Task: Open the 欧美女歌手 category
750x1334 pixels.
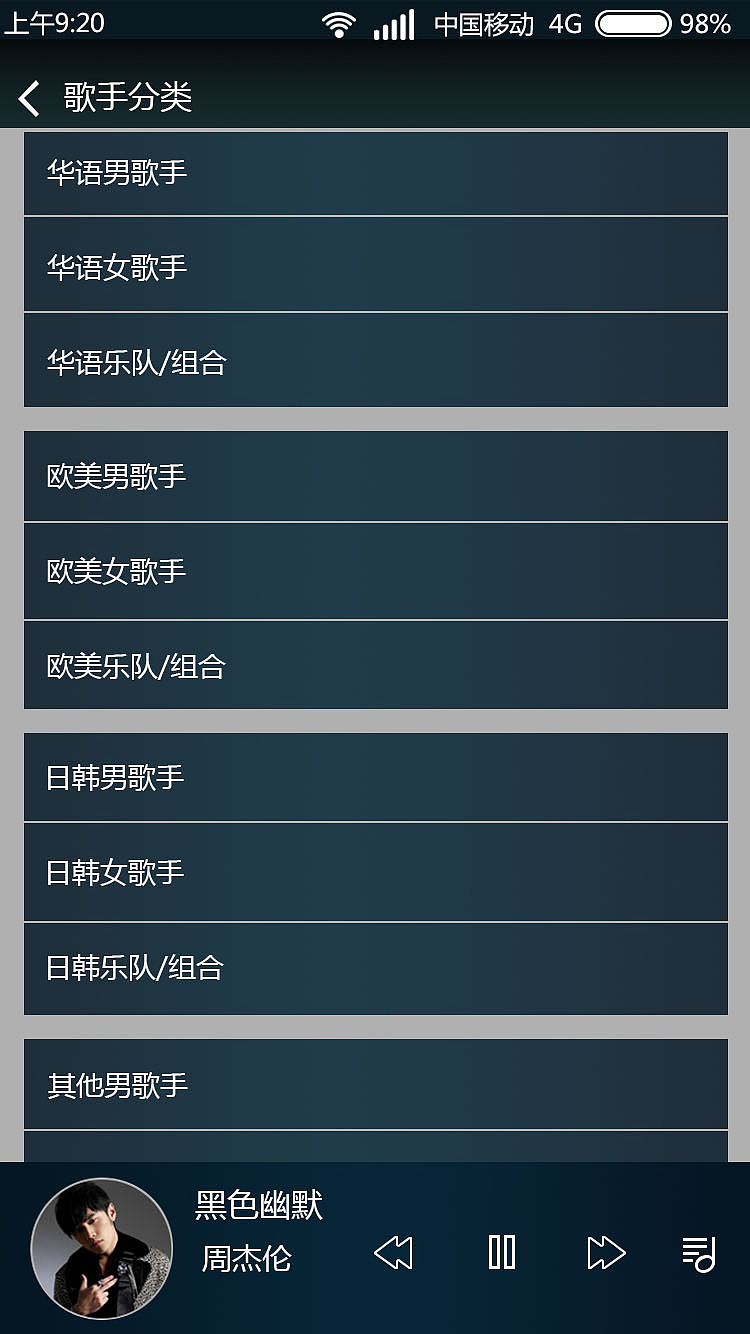Action: 375,570
